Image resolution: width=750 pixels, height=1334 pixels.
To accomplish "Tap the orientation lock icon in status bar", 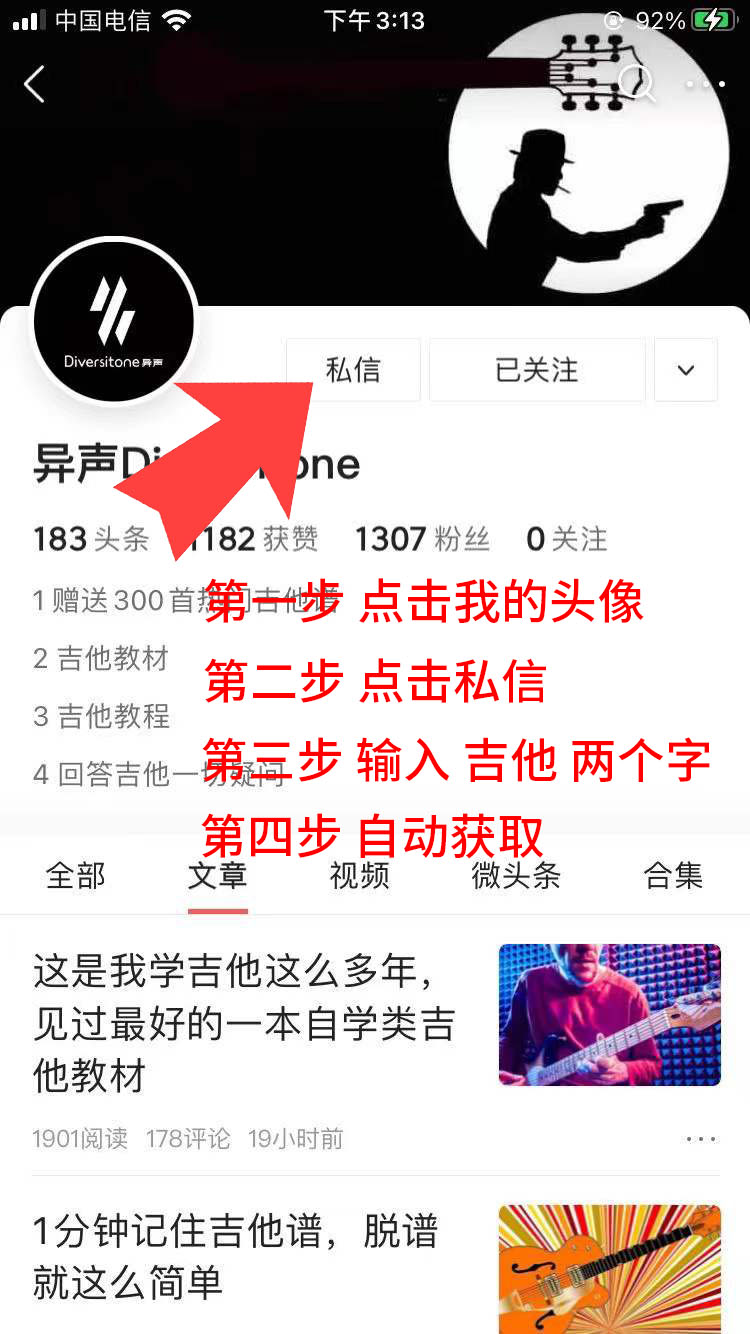I will [x=610, y=19].
